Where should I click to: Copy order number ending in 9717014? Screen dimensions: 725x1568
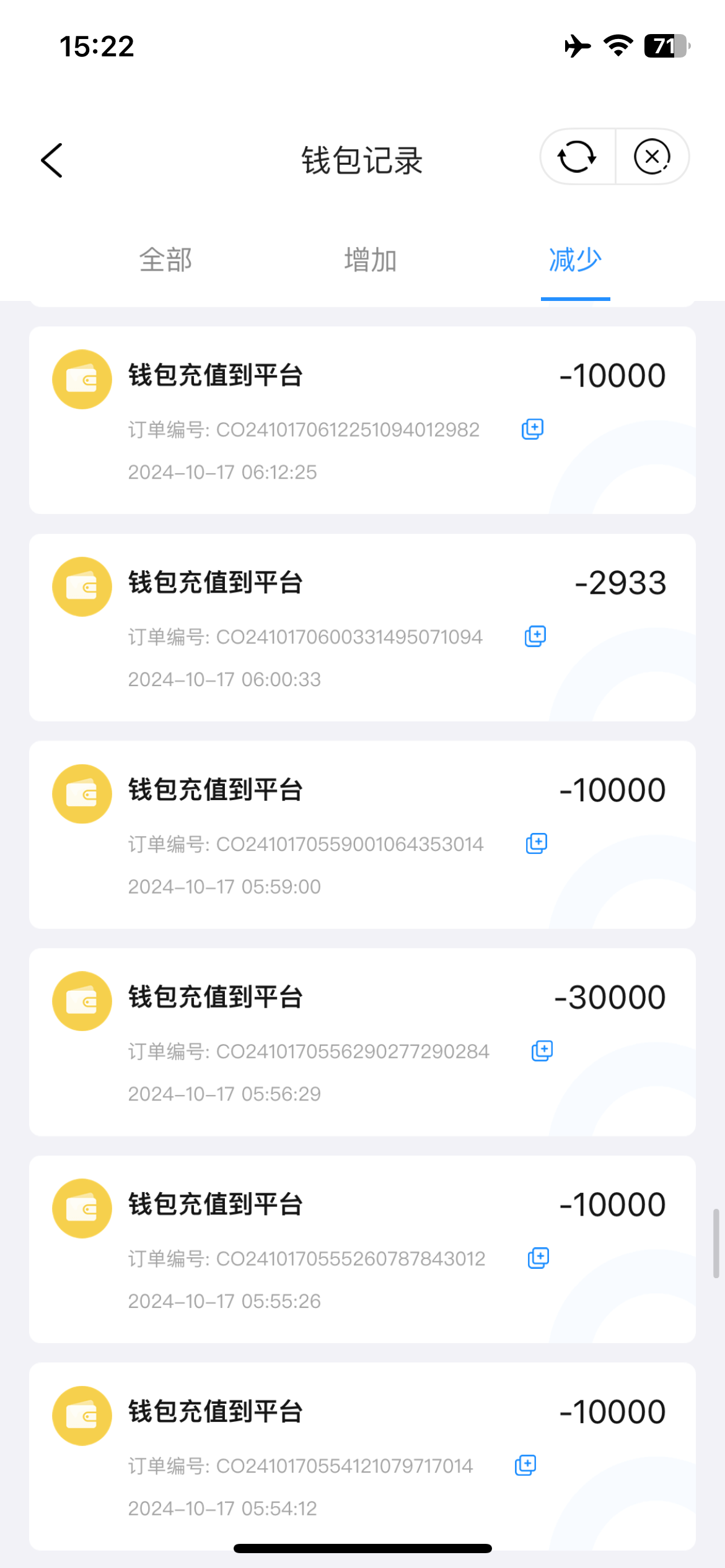click(525, 1465)
